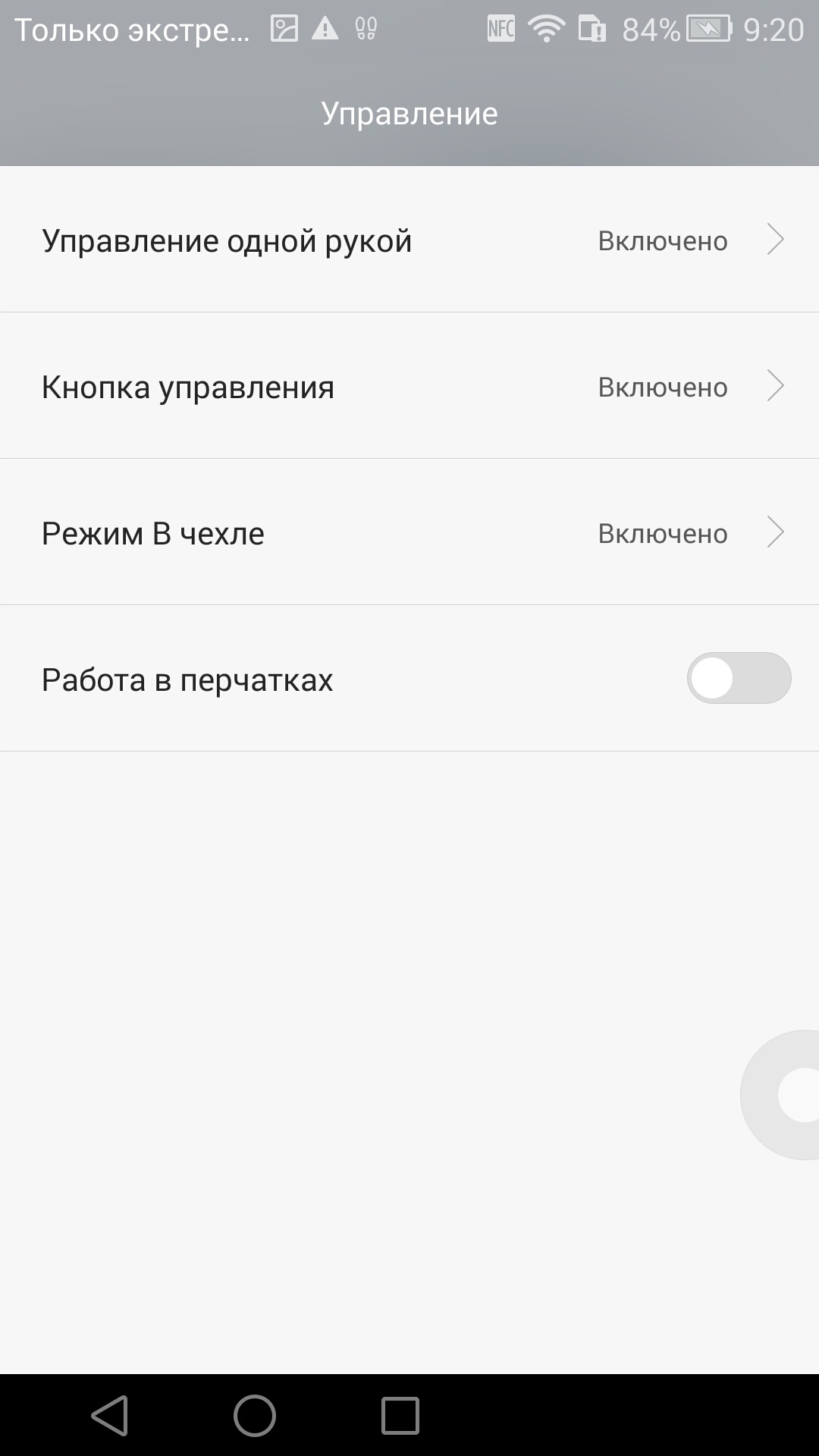Viewport: 819px width, 1456px height.
Task: Enable Работа в перчатках switch
Action: 738,679
